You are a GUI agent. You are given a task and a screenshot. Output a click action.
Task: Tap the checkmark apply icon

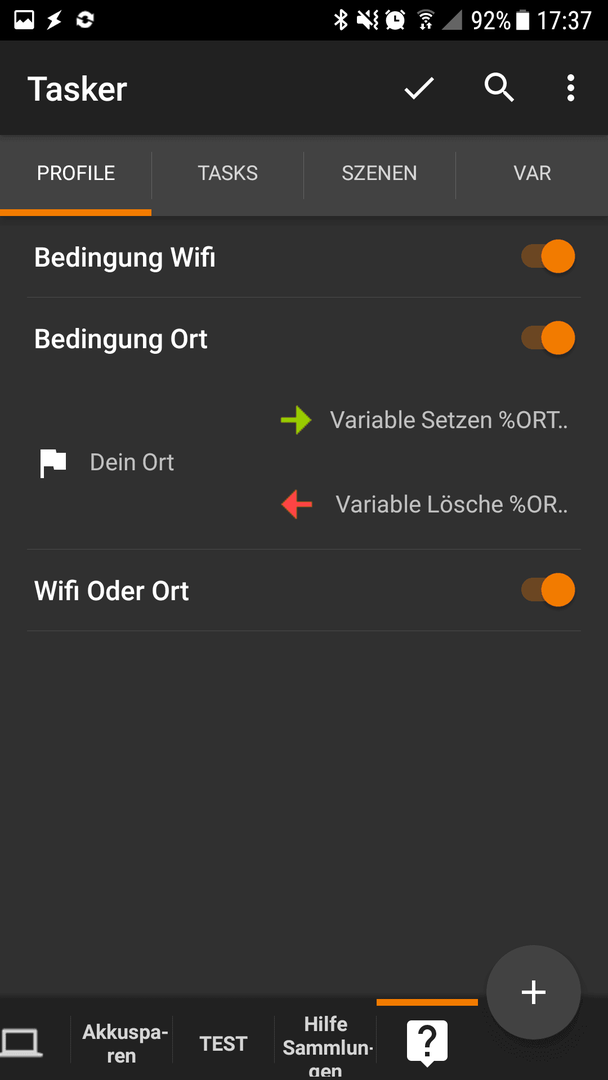(419, 88)
